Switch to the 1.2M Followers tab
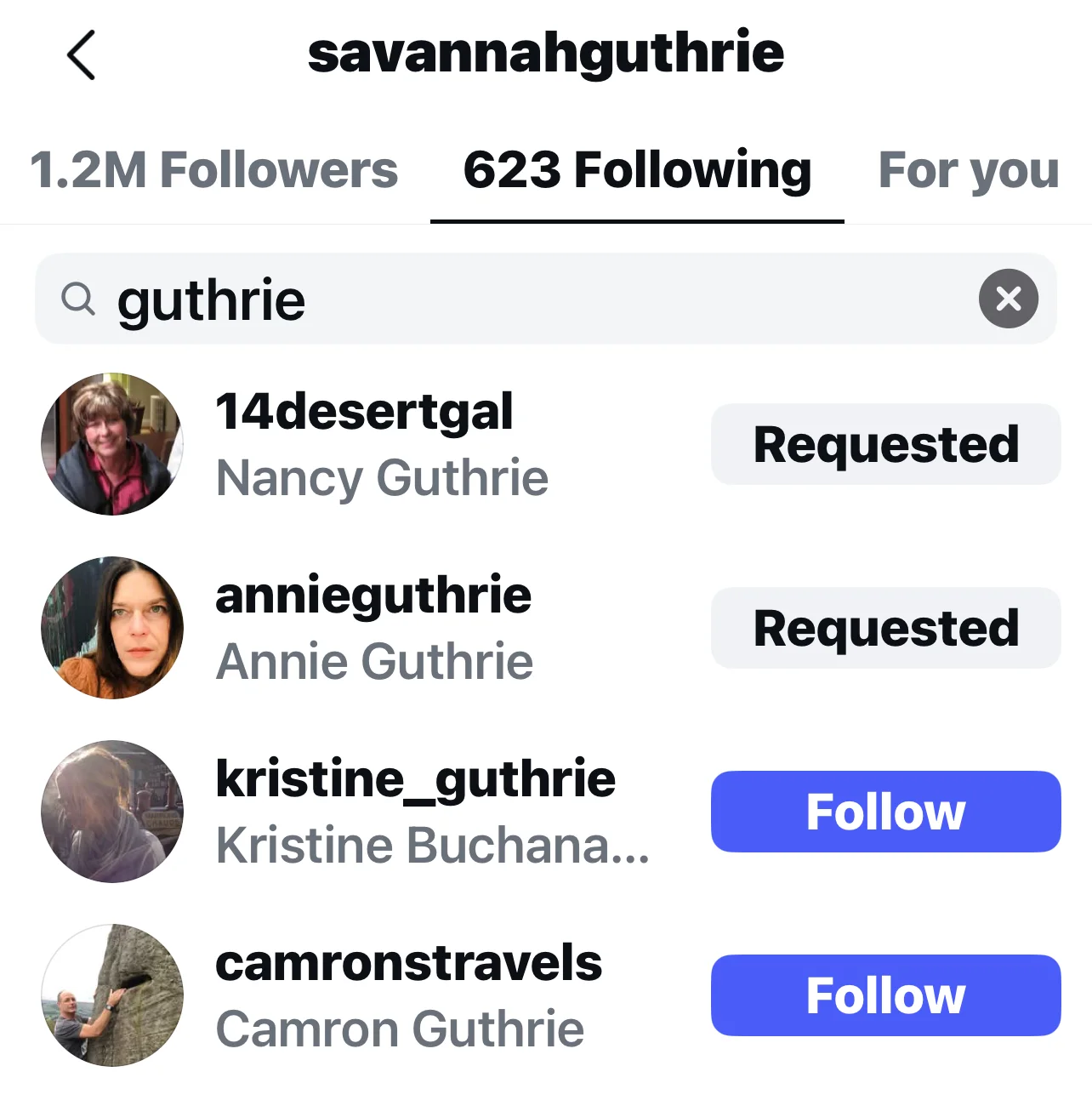This screenshot has width=1092, height=1100. pyautogui.click(x=213, y=170)
